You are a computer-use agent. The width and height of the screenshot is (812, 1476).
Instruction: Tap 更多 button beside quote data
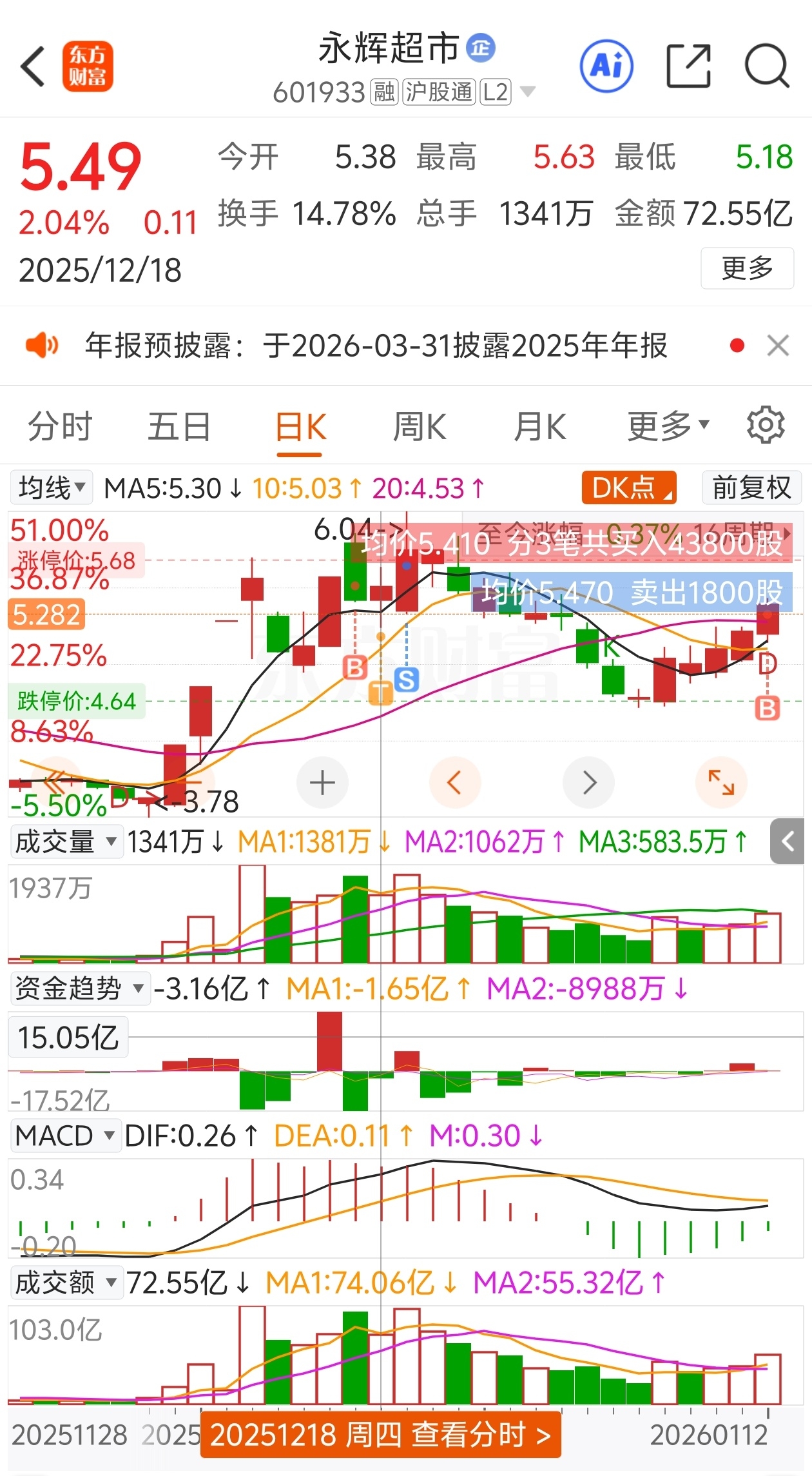coord(748,268)
